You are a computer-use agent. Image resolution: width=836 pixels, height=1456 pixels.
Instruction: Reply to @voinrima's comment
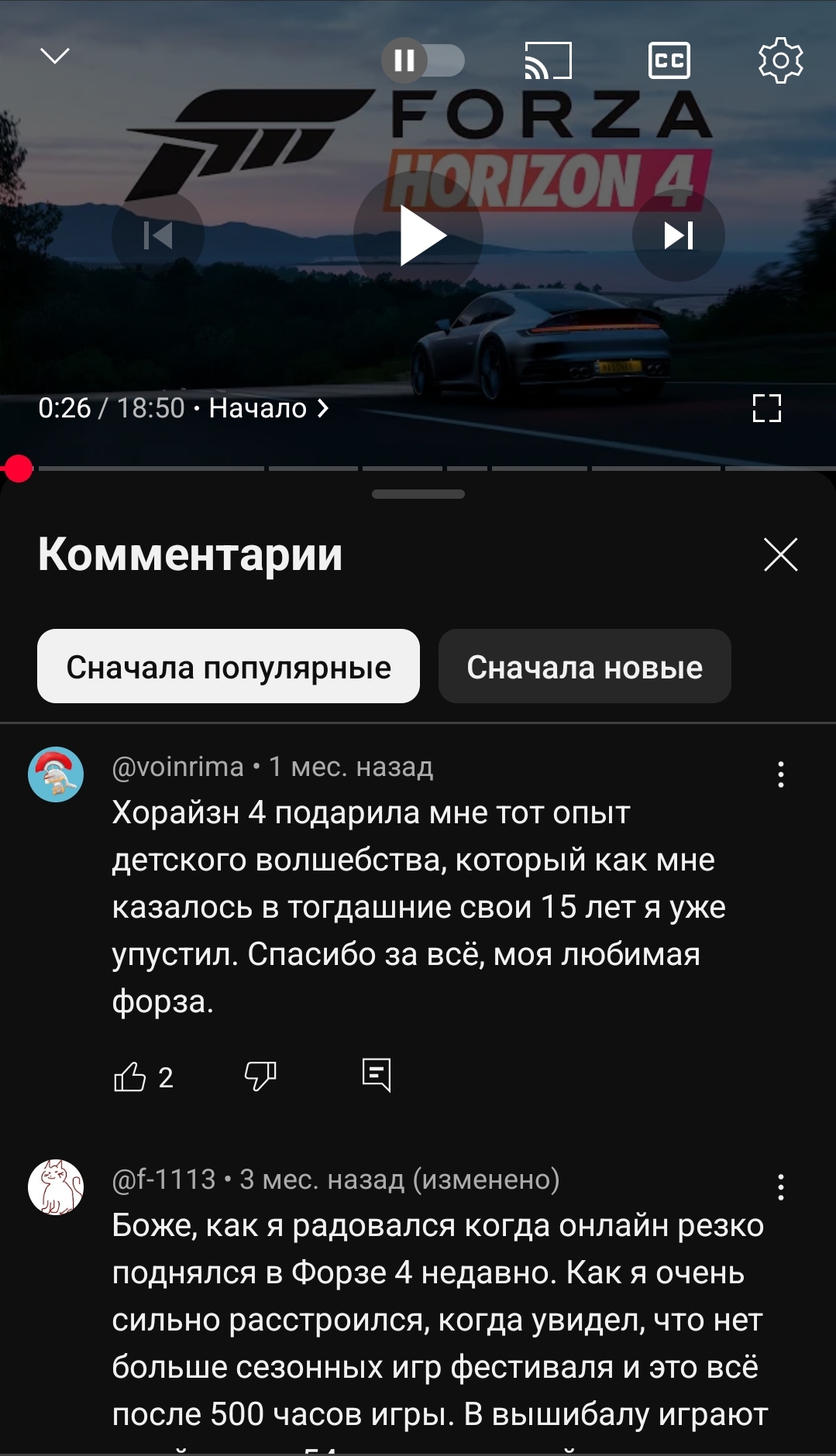(377, 1075)
